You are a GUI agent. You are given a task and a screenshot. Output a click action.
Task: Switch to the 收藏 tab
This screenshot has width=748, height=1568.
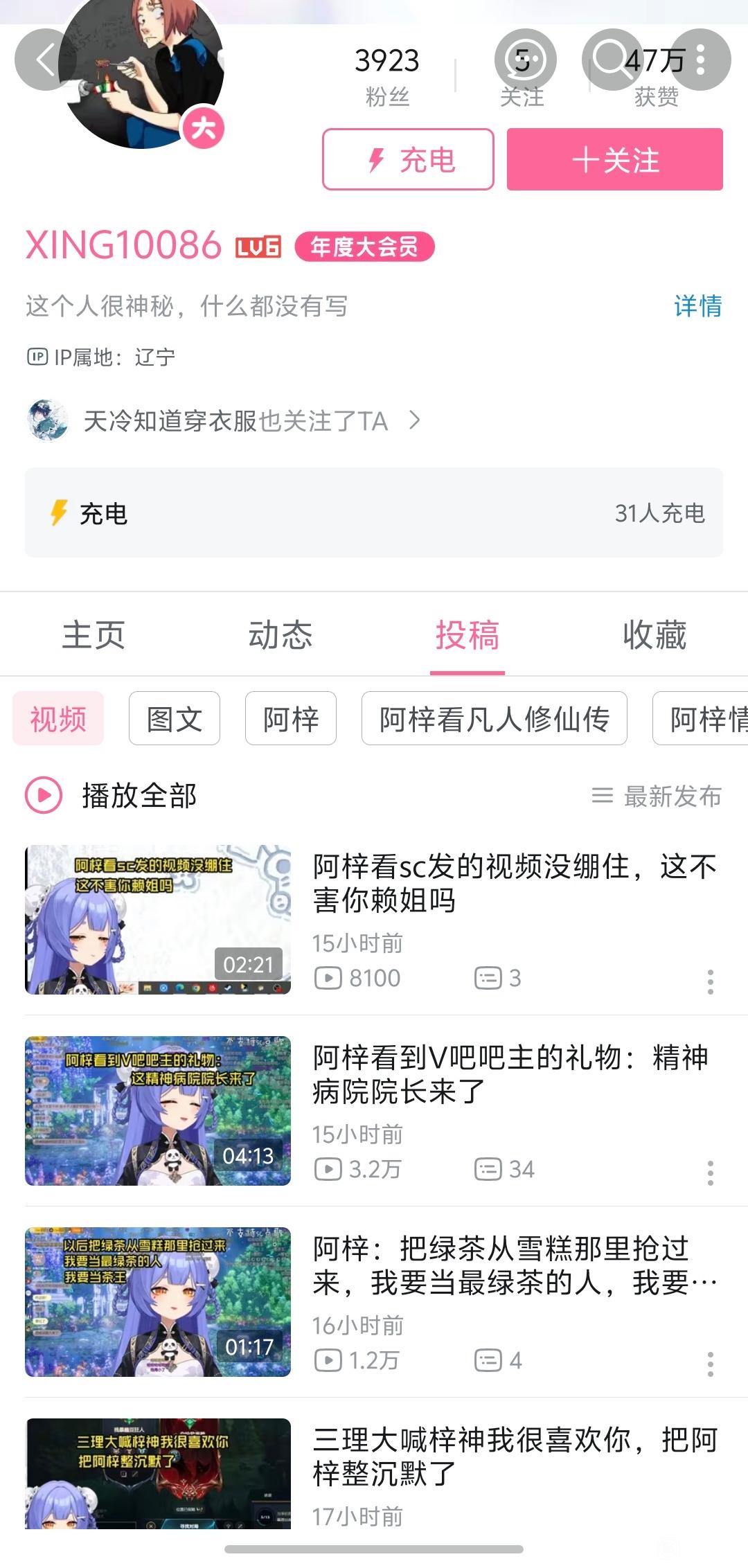pos(654,634)
